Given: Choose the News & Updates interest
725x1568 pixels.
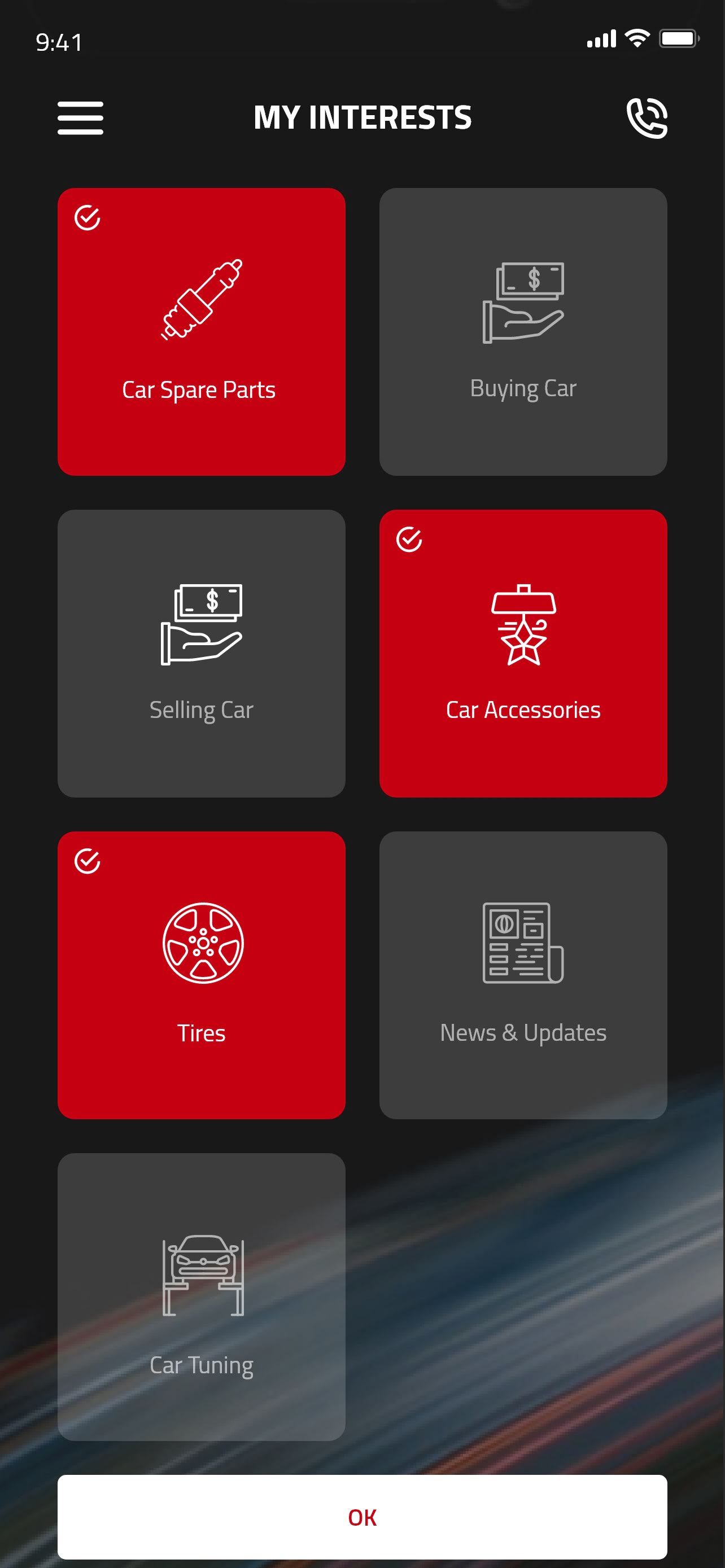Looking at the screenshot, I should (x=523, y=975).
